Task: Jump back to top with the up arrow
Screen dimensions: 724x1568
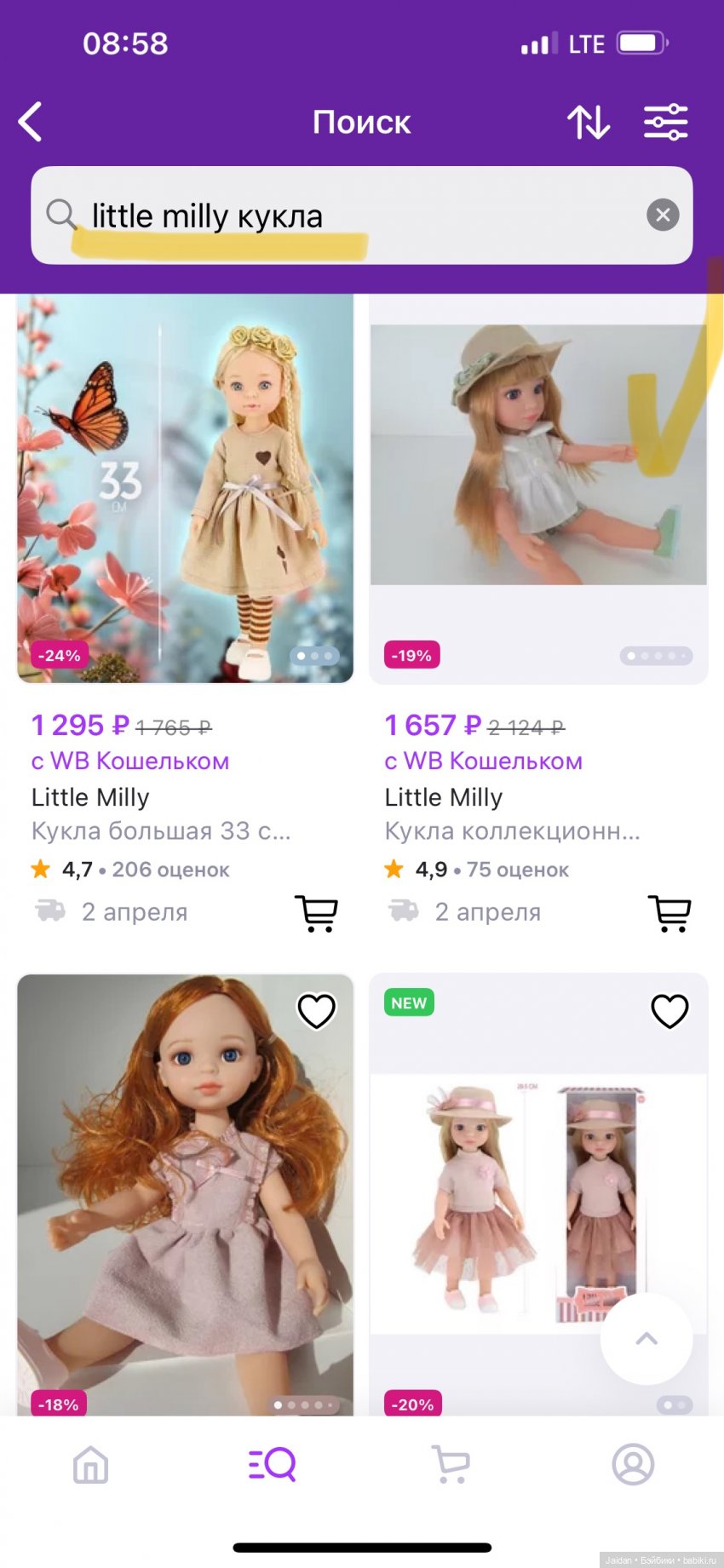Action: pos(646,1339)
